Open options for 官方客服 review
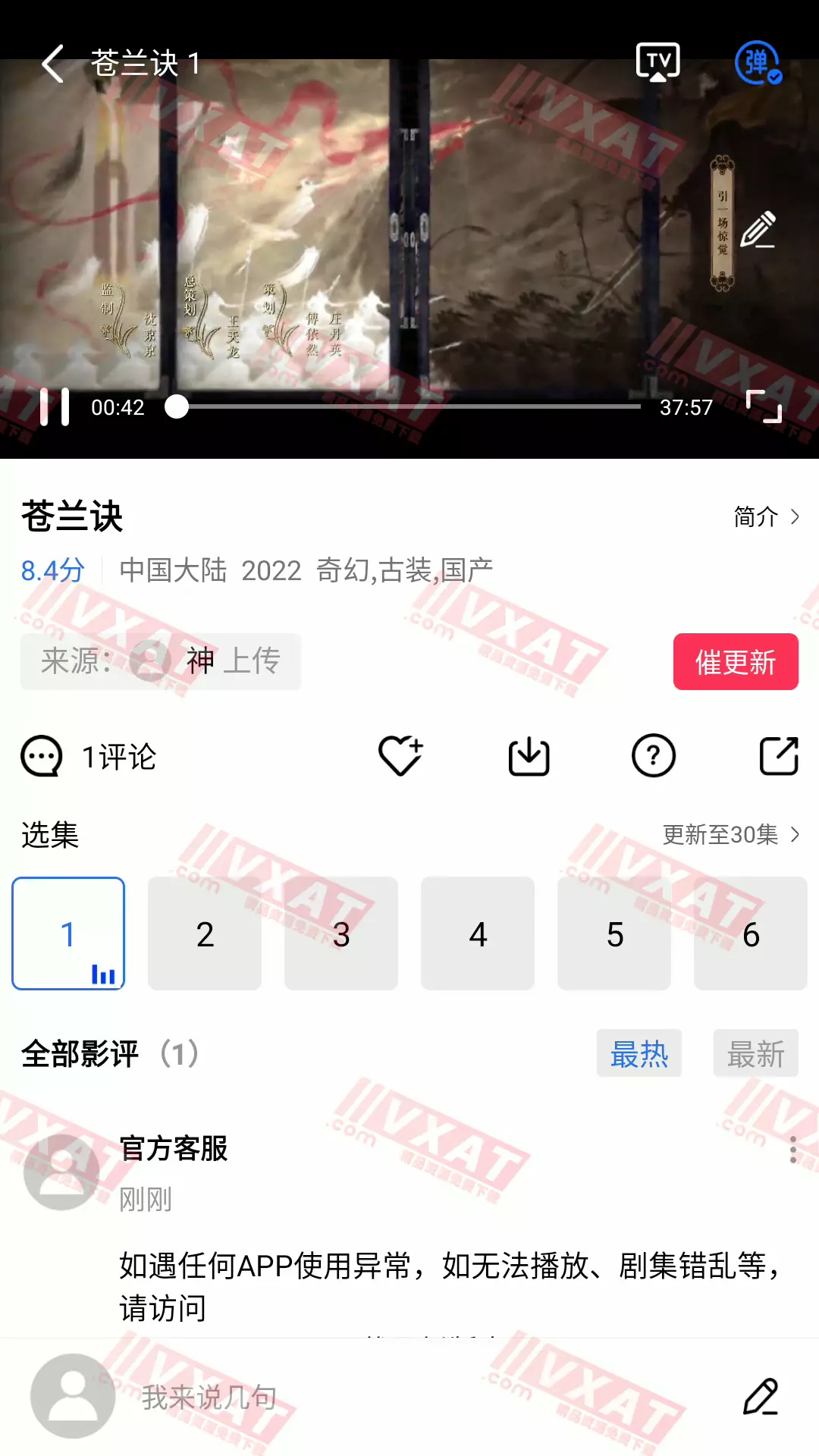Viewport: 819px width, 1456px height. [x=792, y=1150]
